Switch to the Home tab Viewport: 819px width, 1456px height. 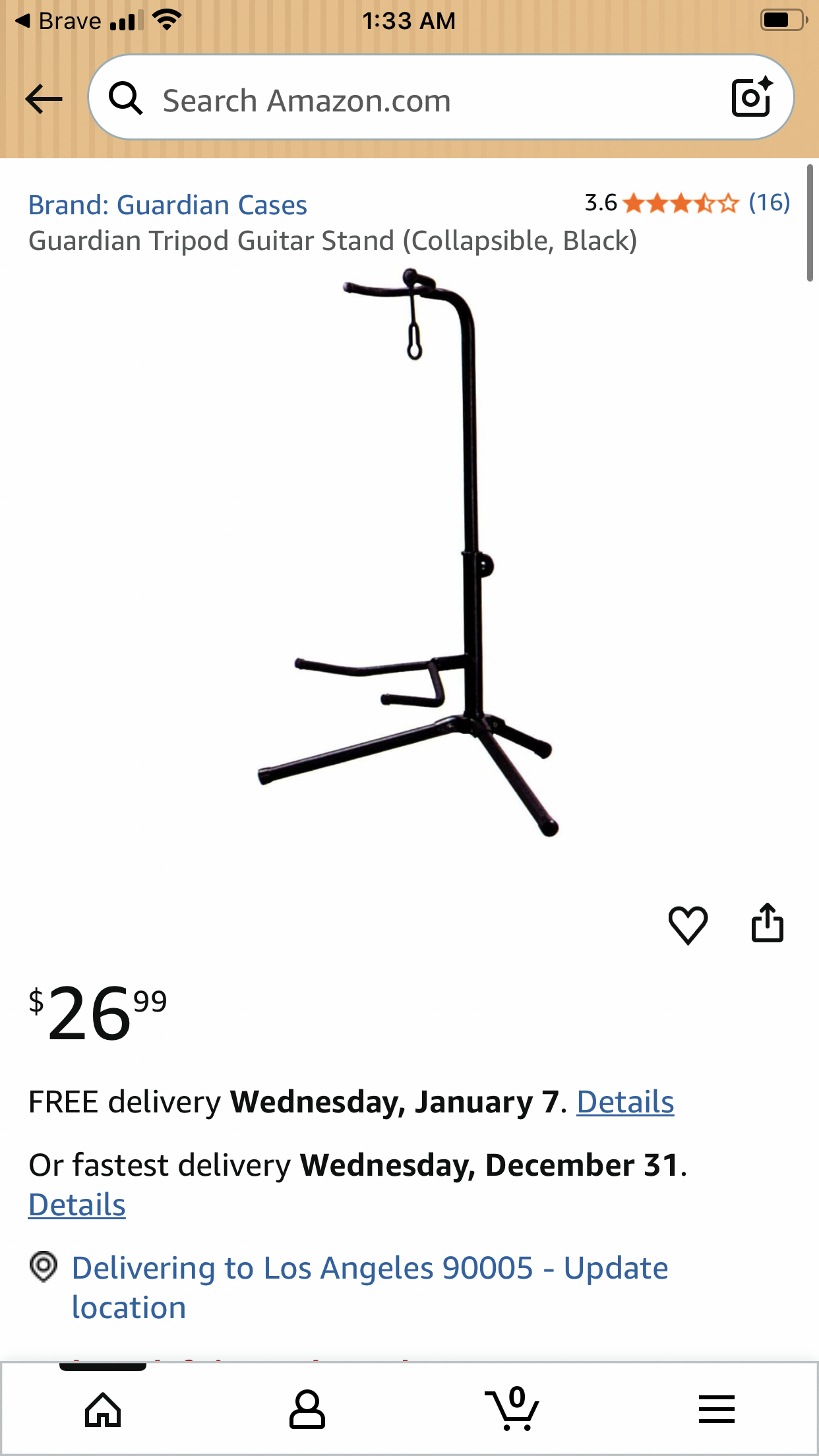tap(103, 1410)
